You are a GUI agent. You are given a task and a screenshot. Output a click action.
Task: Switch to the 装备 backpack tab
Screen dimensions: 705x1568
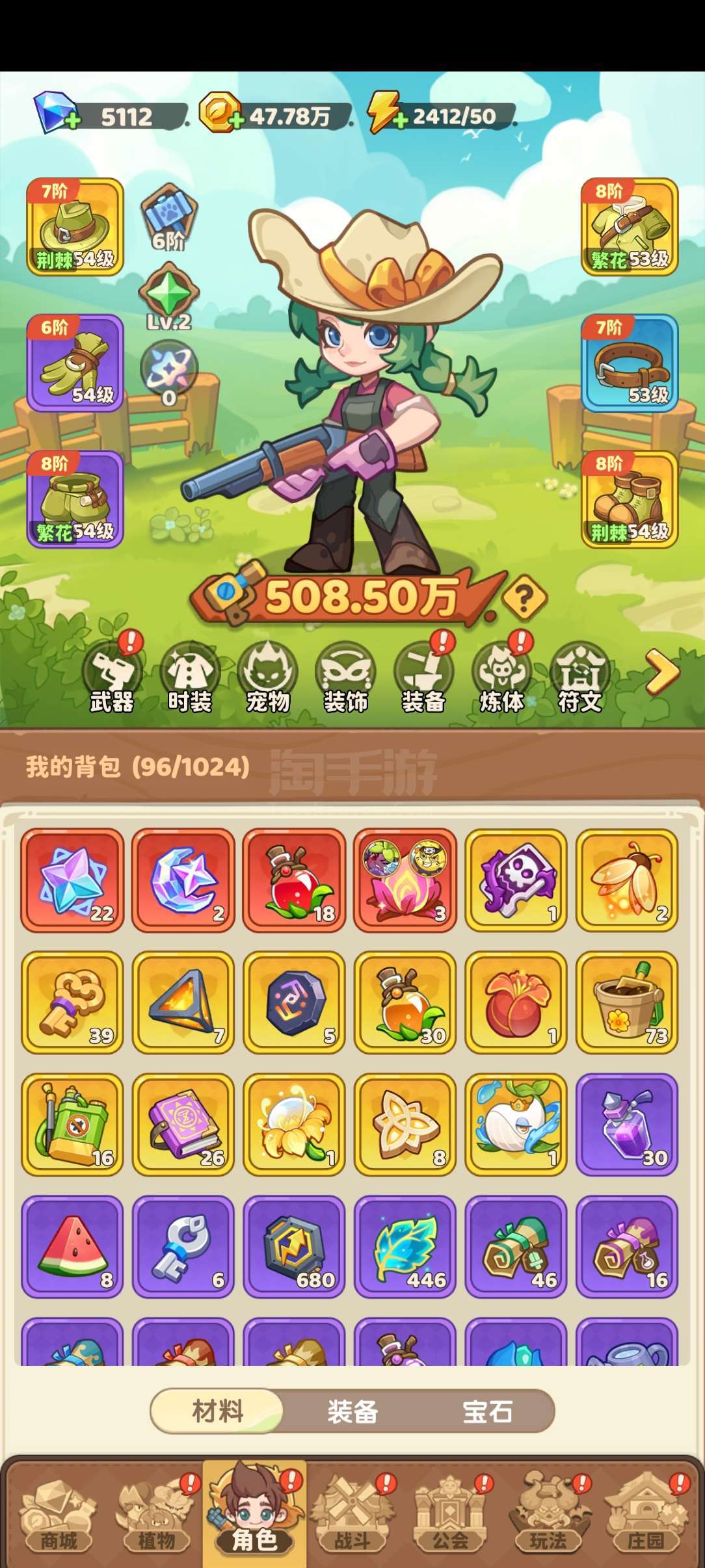(352, 1411)
